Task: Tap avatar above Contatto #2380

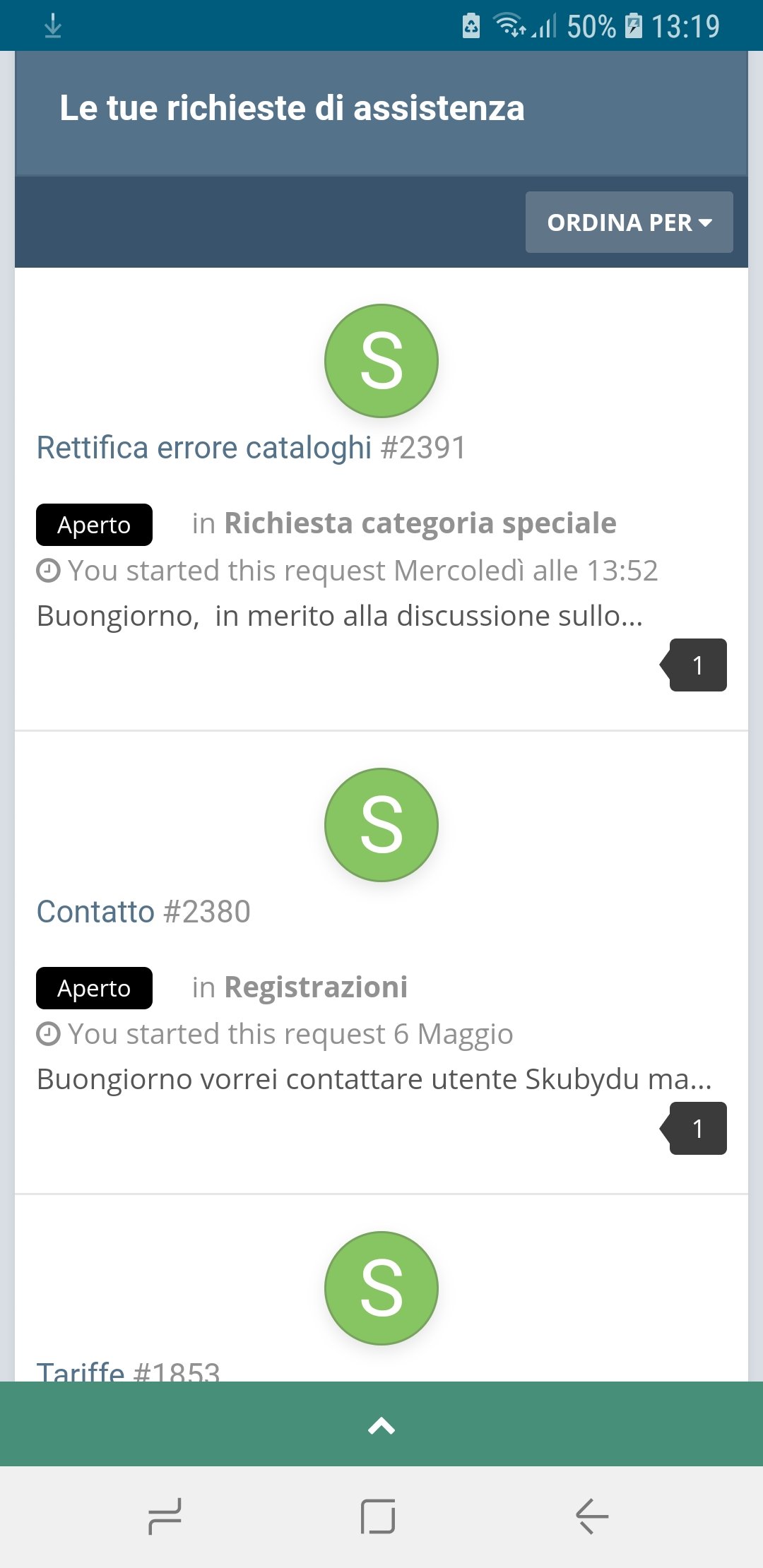Action: click(381, 825)
